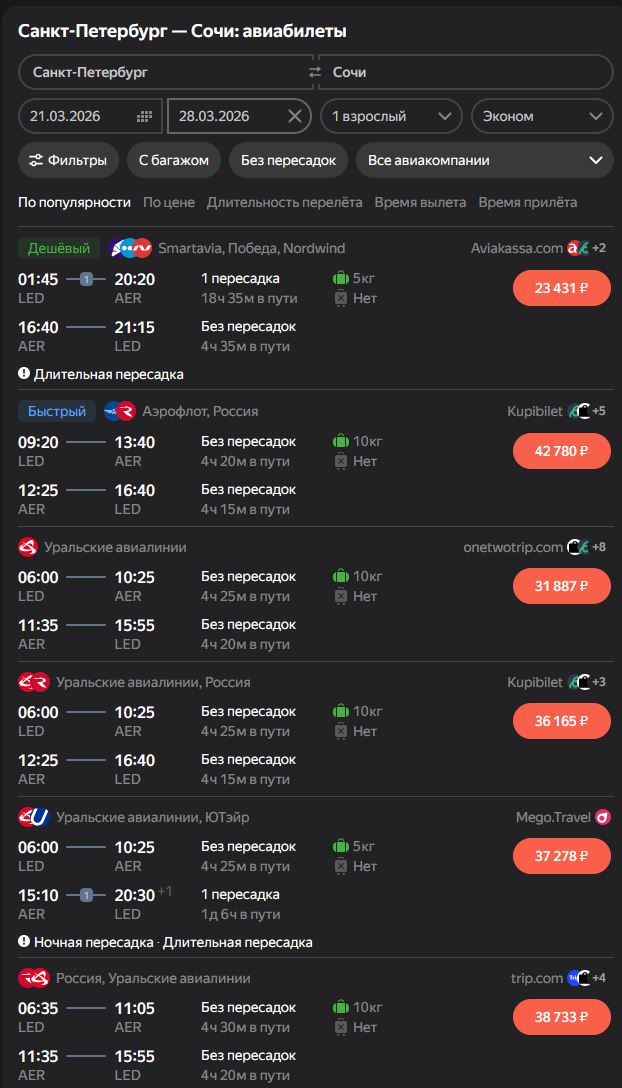Open the Фильтры panel
622x1088 pixels.
[x=69, y=160]
